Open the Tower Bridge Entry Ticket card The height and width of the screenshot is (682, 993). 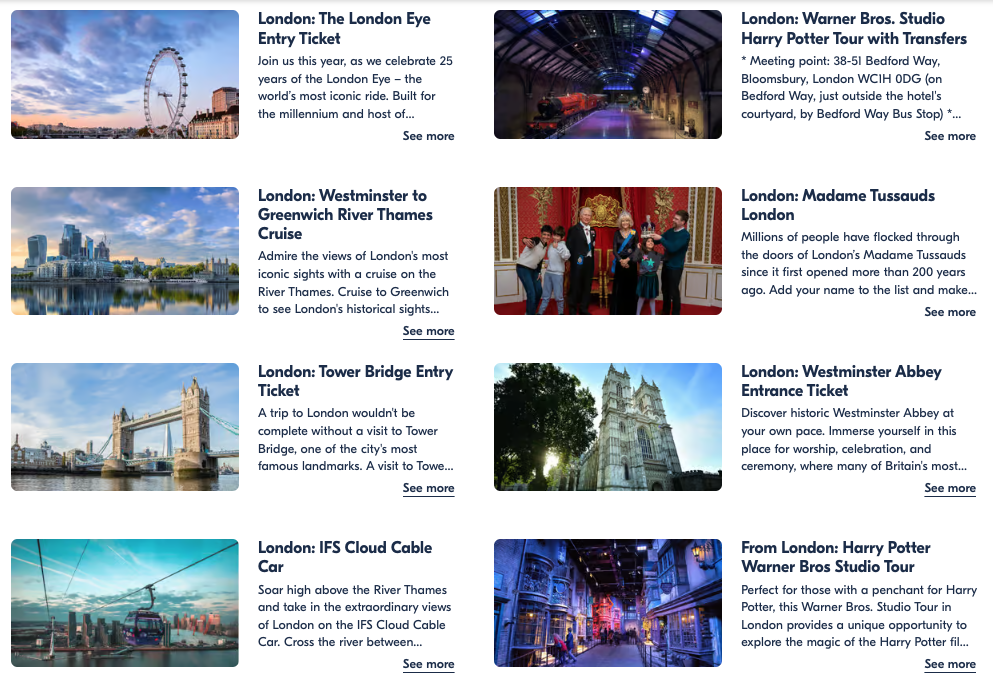(355, 381)
